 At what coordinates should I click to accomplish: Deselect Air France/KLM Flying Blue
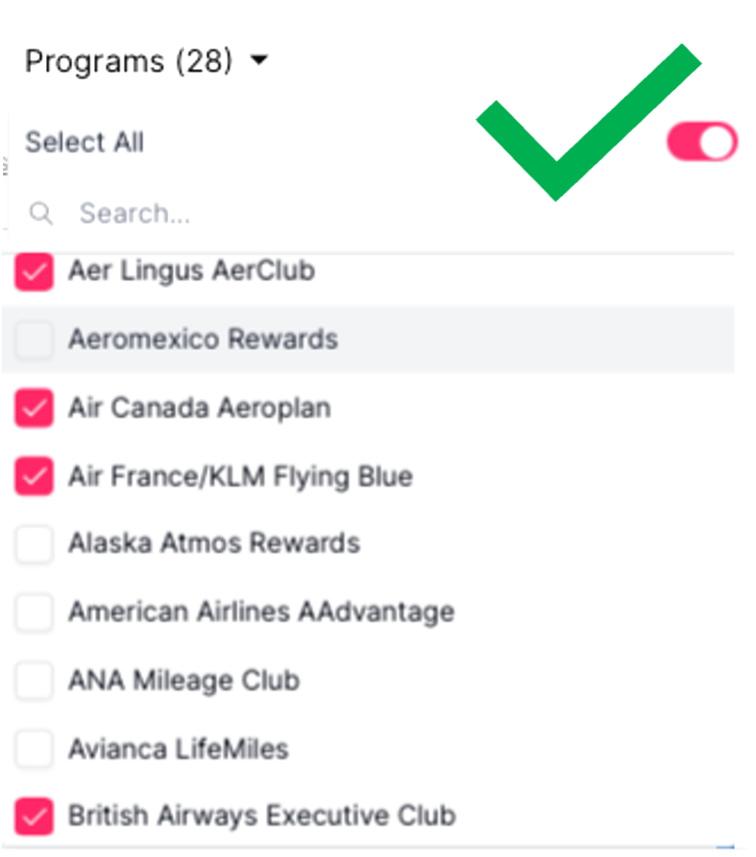pos(34,476)
